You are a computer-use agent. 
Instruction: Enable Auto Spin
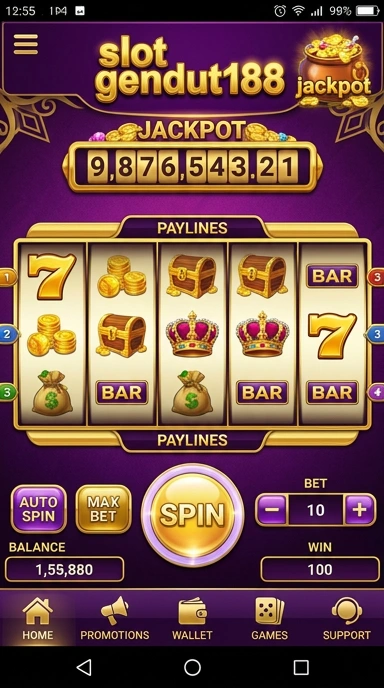tap(39, 509)
